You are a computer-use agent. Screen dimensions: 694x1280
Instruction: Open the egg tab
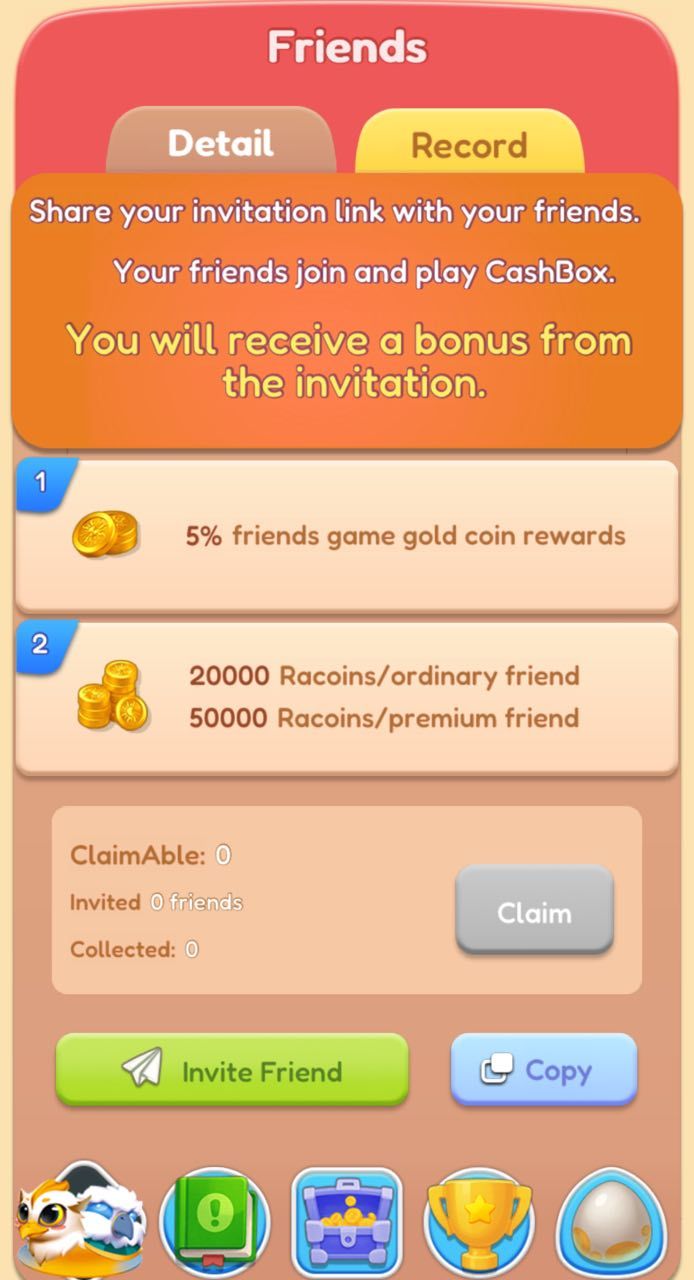610,1222
